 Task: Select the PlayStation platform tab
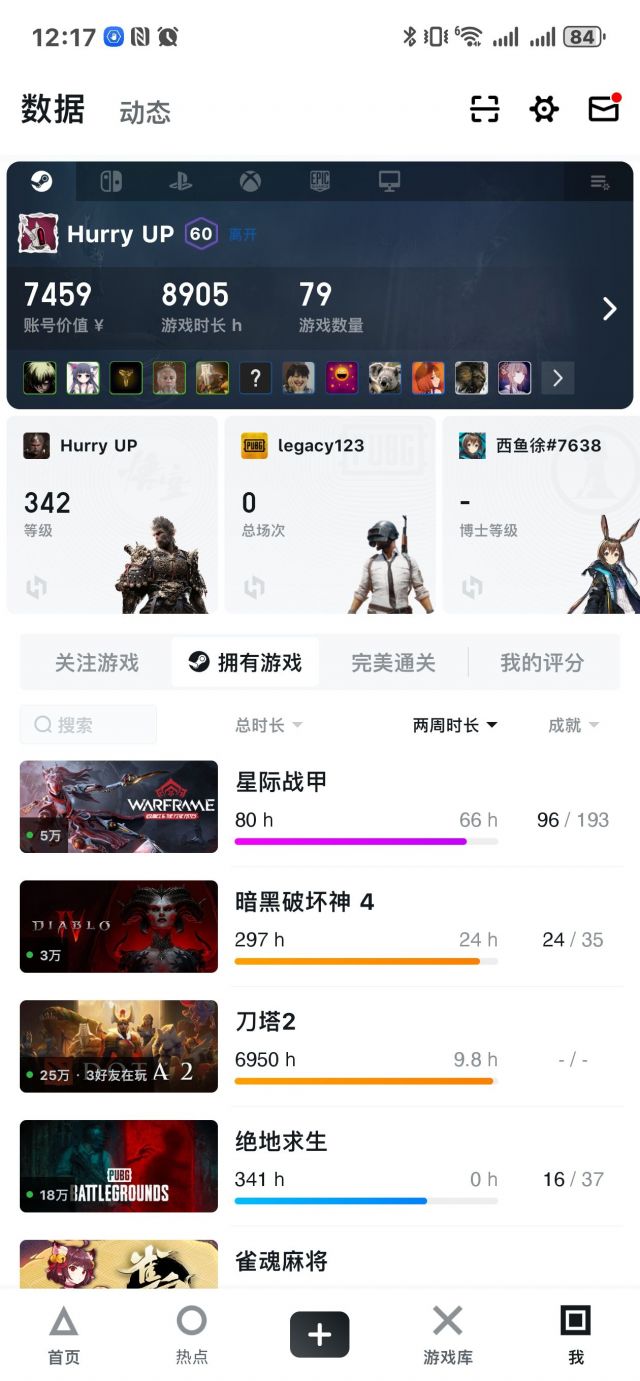pyautogui.click(x=180, y=182)
